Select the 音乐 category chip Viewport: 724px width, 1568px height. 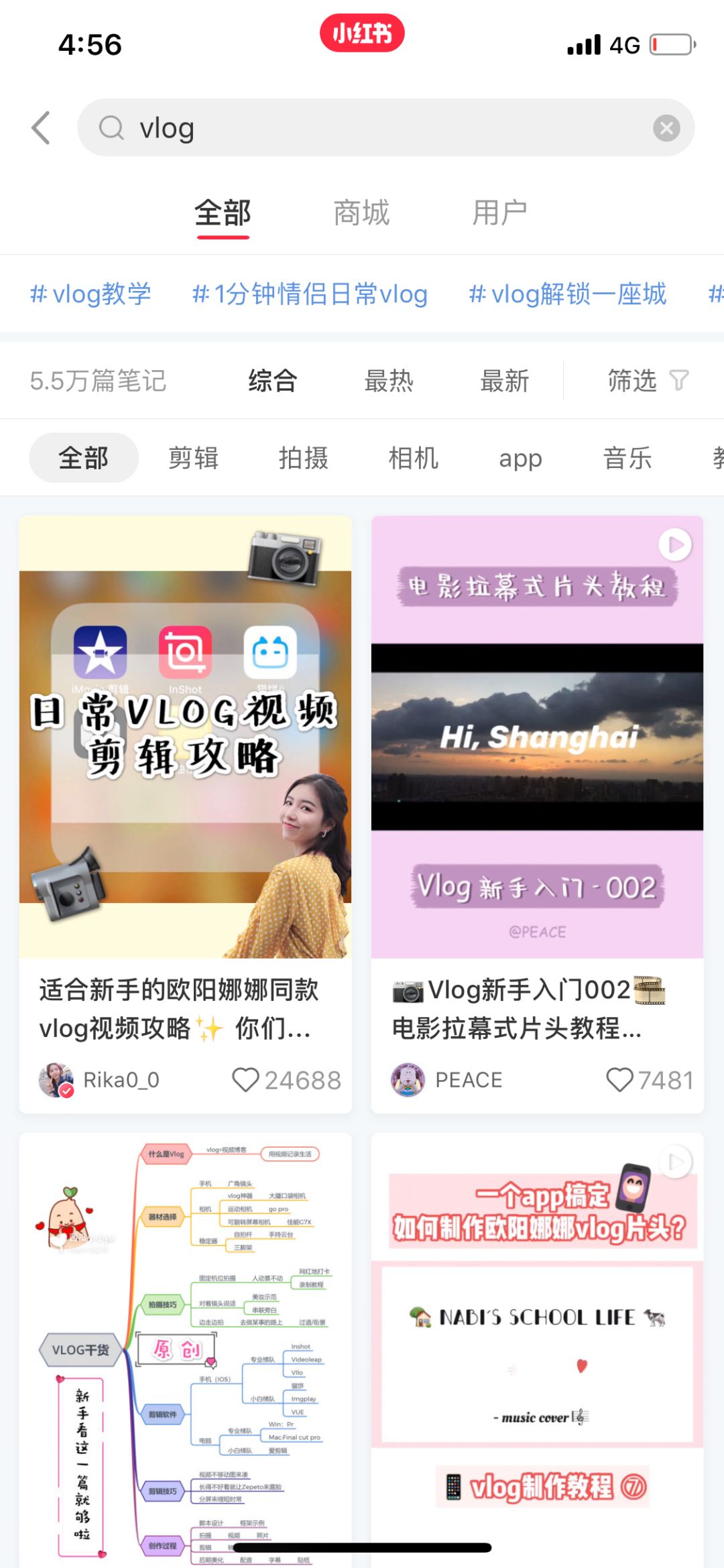coord(627,459)
